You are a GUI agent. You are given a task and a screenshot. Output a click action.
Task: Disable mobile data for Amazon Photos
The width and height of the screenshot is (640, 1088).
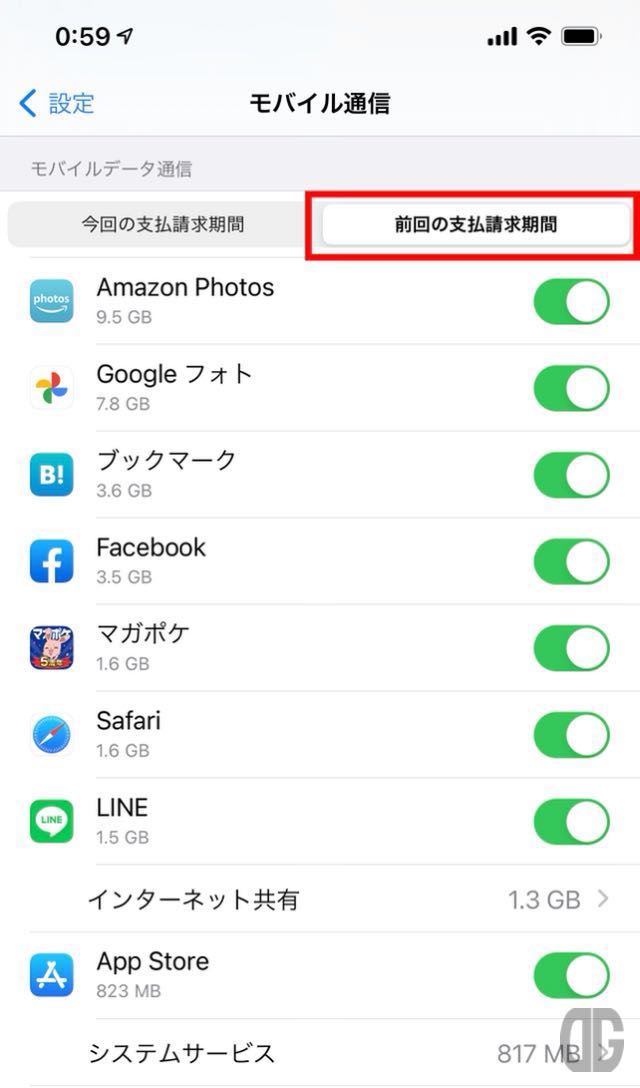(x=571, y=302)
